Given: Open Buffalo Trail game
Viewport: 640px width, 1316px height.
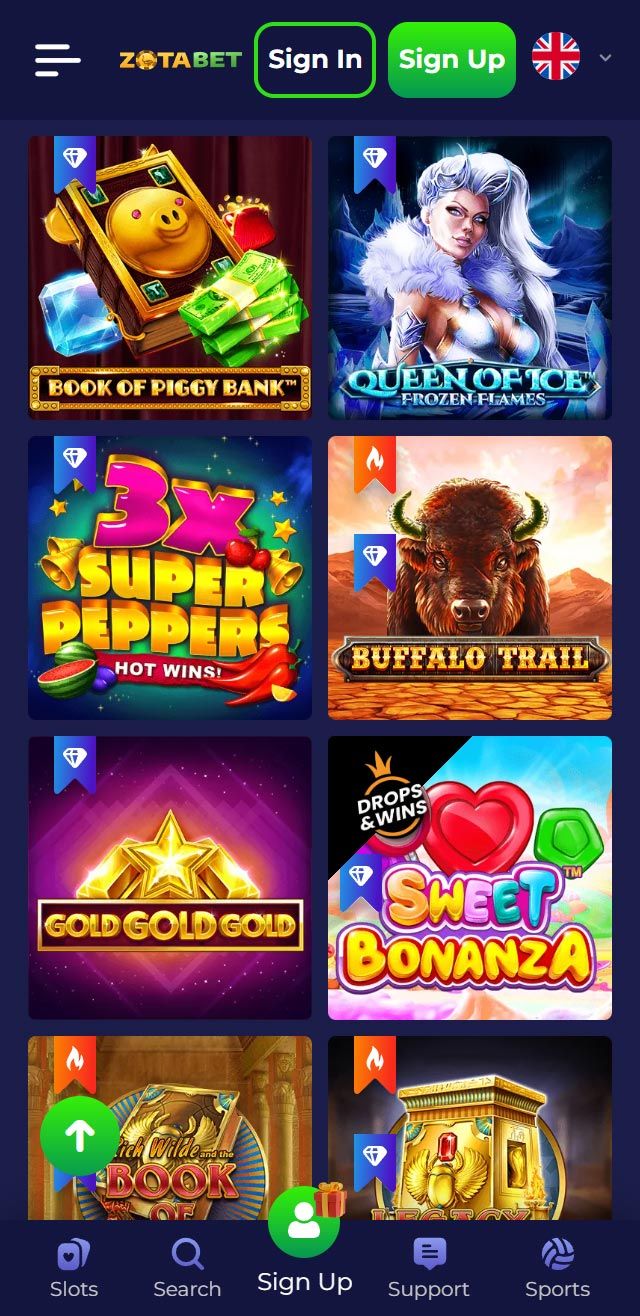Looking at the screenshot, I should point(470,578).
